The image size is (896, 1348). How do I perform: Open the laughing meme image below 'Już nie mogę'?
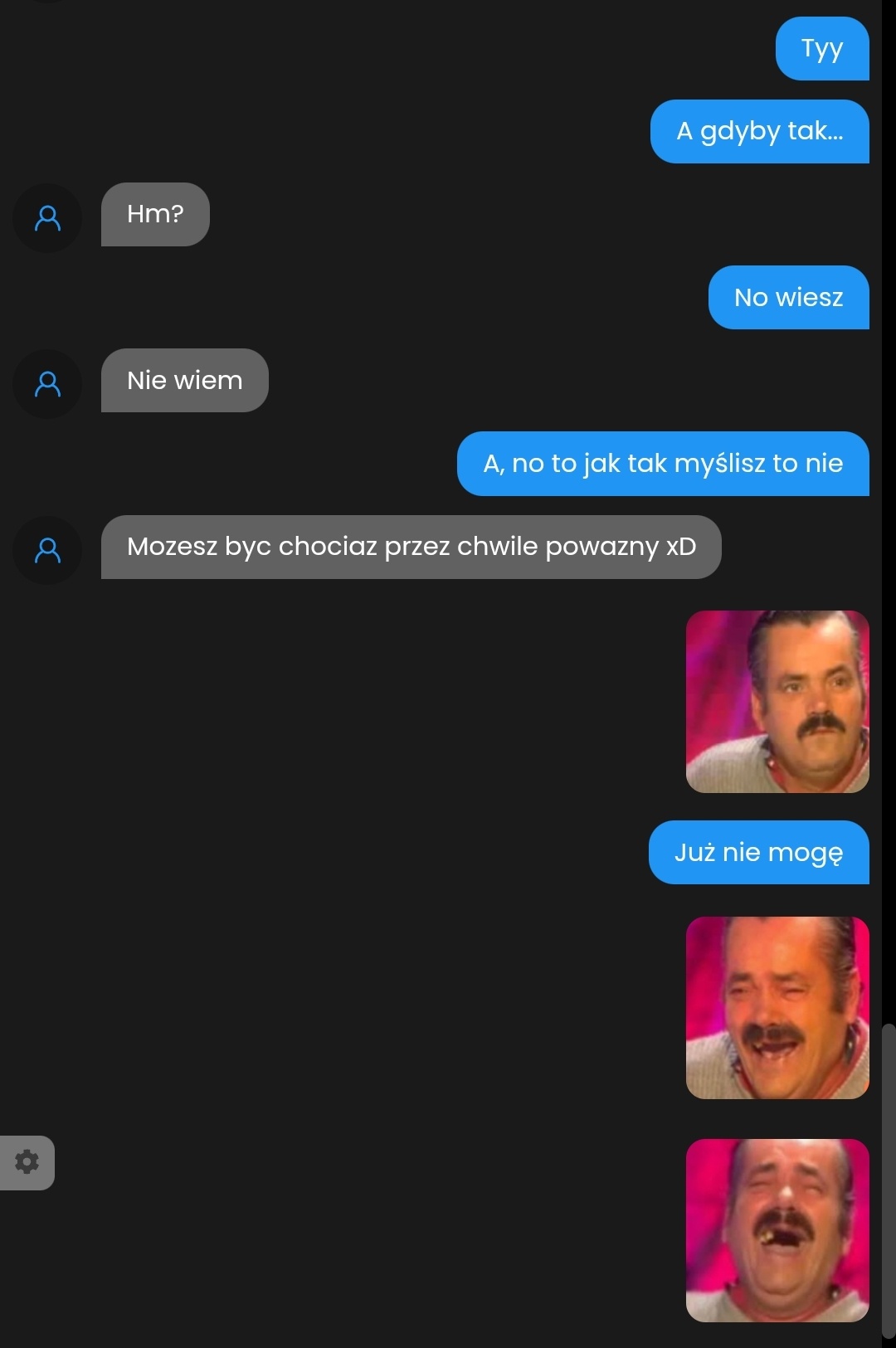click(777, 1008)
